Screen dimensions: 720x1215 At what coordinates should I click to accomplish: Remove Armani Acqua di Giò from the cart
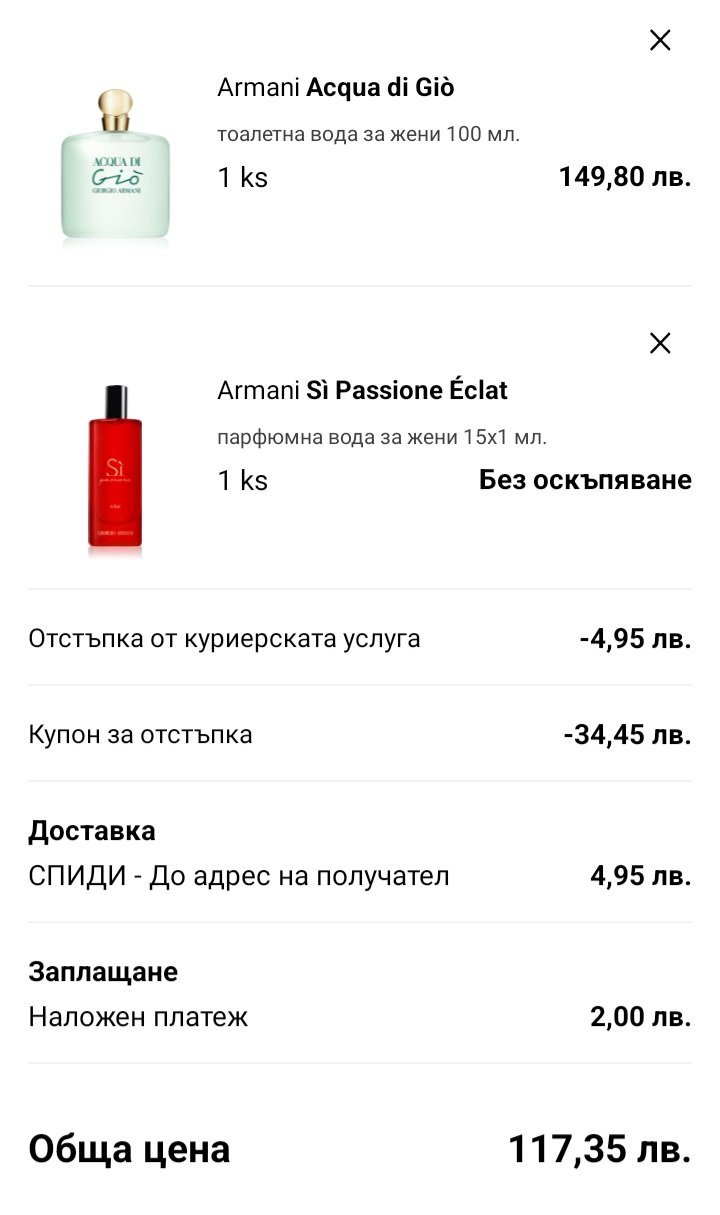coord(660,40)
